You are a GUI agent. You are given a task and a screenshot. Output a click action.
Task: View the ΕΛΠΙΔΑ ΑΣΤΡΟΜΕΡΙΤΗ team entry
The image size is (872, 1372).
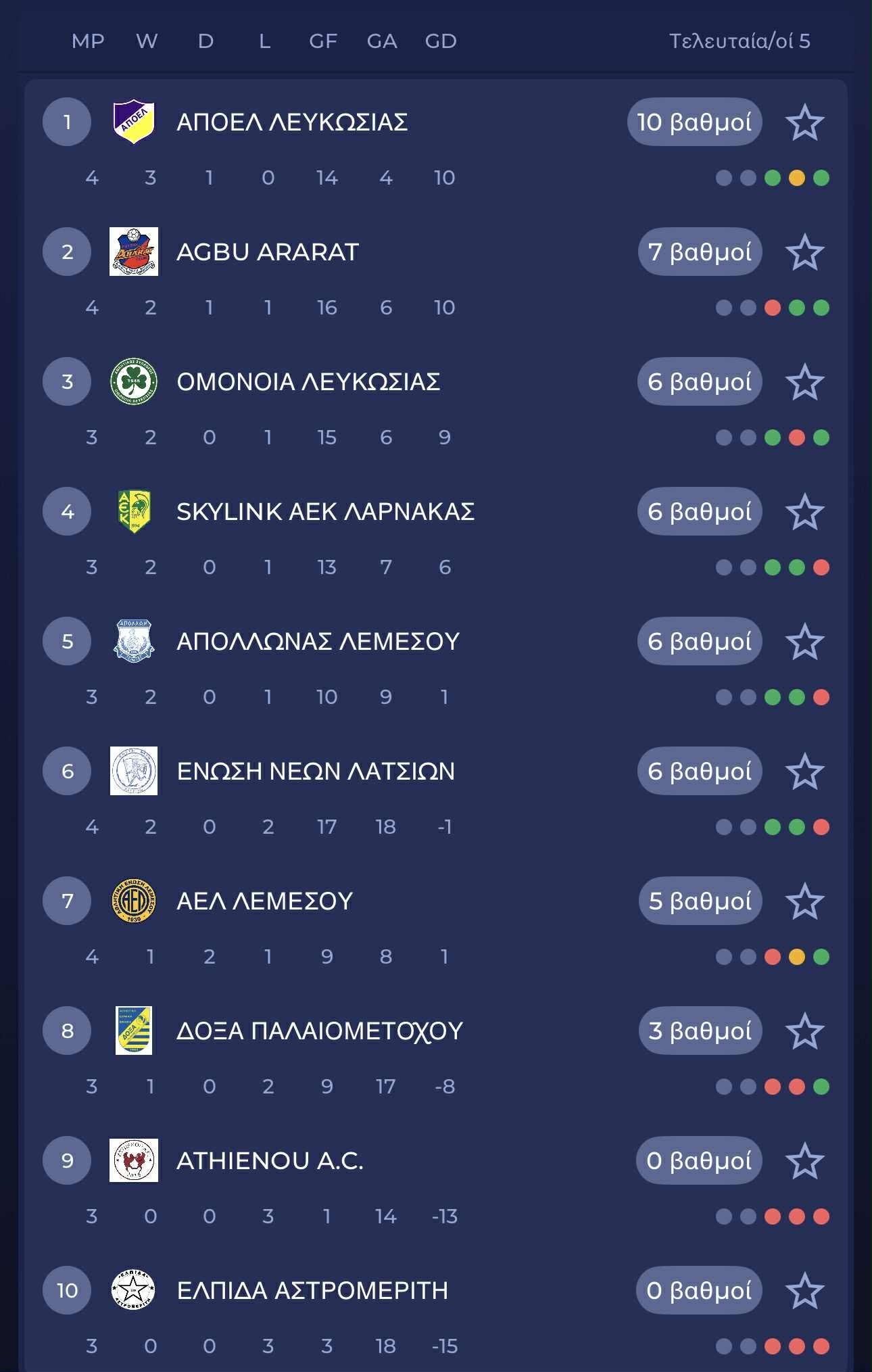click(312, 1291)
